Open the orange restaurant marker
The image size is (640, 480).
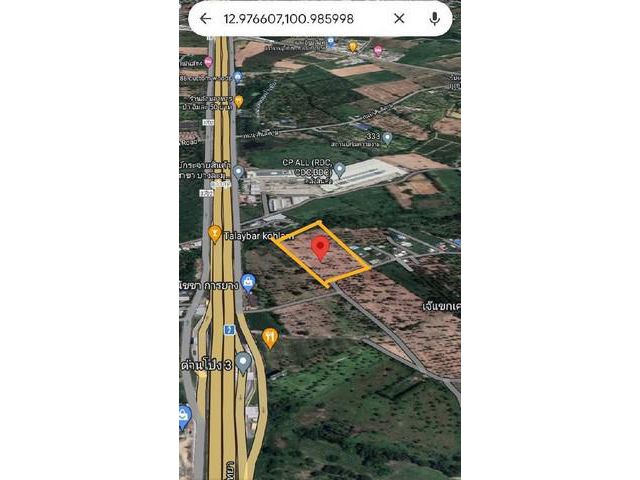pos(270,338)
